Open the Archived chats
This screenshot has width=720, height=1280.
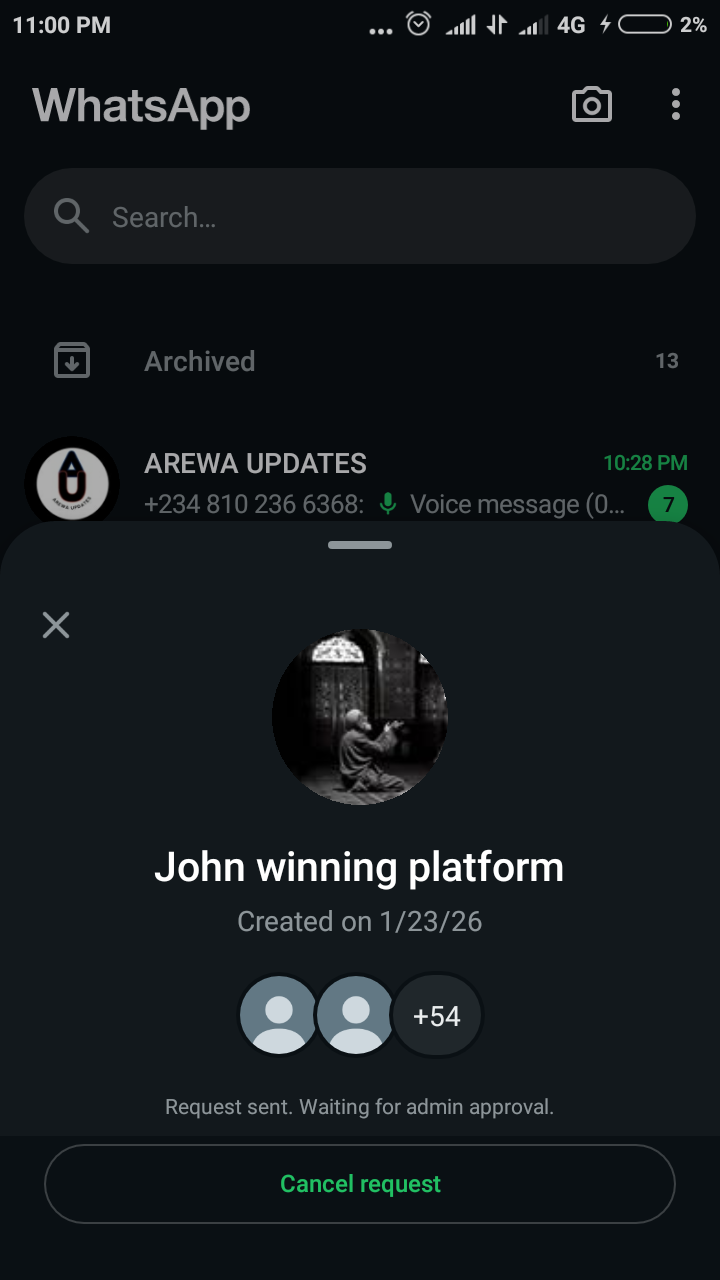[x=360, y=361]
